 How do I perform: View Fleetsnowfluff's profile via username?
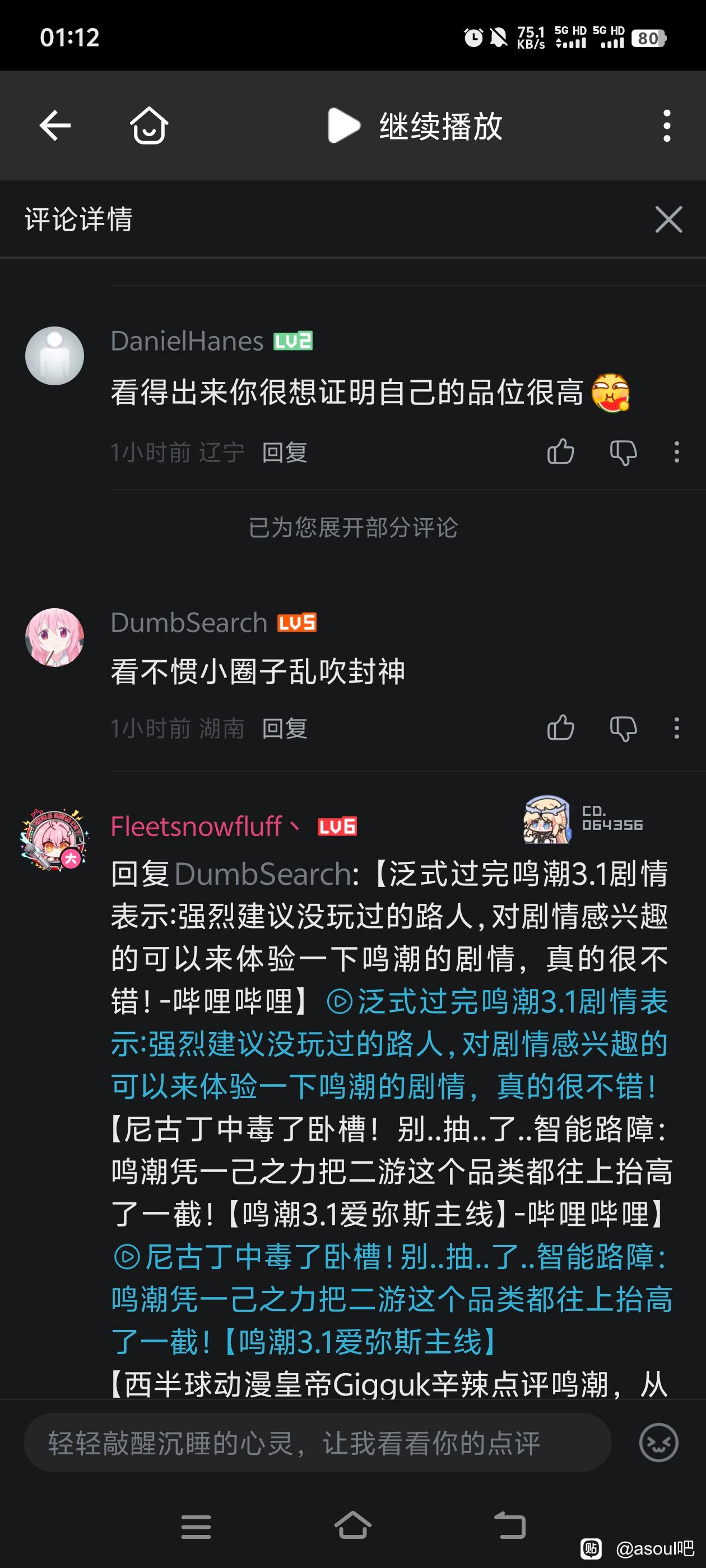[196, 826]
